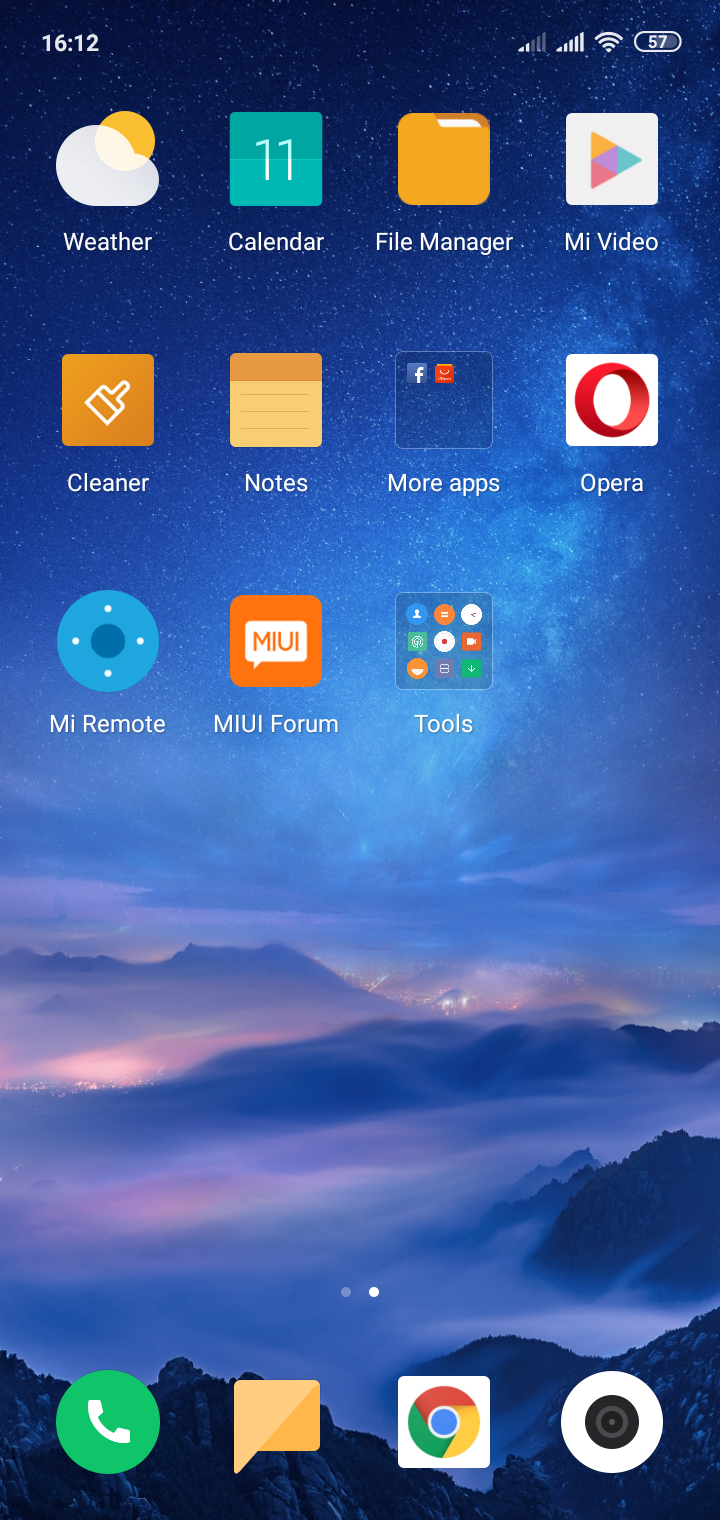The width and height of the screenshot is (720, 1520).
Task: Open the Cleaner app
Action: click(x=108, y=400)
